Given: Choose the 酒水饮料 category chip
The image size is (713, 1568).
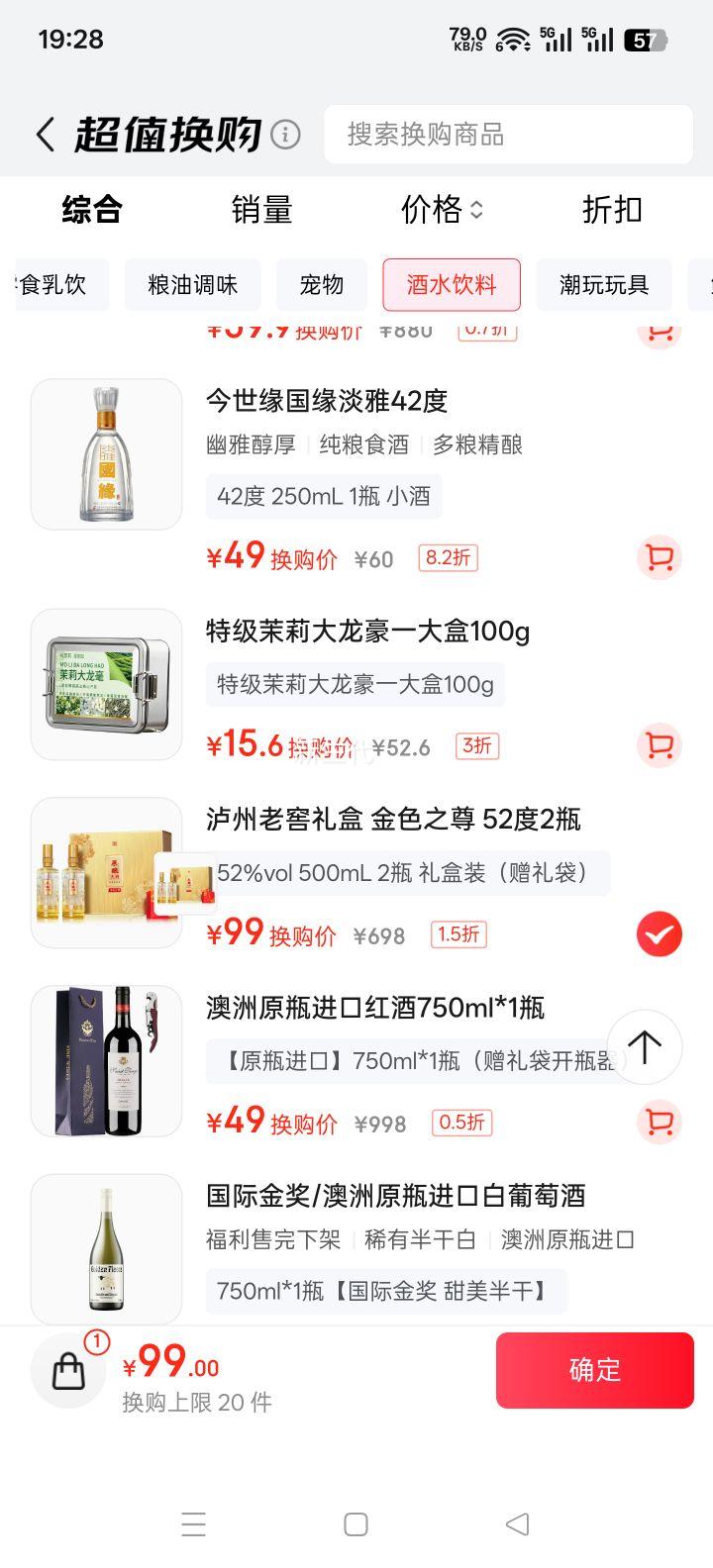Looking at the screenshot, I should 452,285.
